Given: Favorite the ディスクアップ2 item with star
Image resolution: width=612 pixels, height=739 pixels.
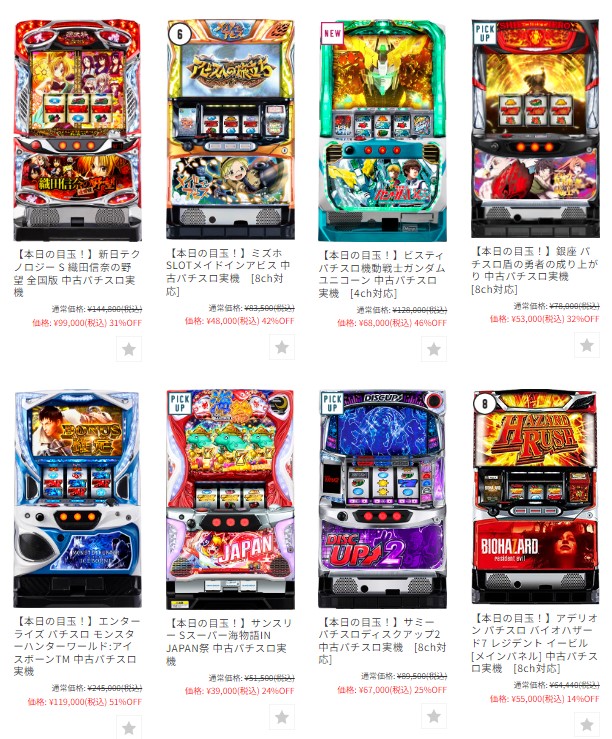Looking at the screenshot, I should coord(434,716).
